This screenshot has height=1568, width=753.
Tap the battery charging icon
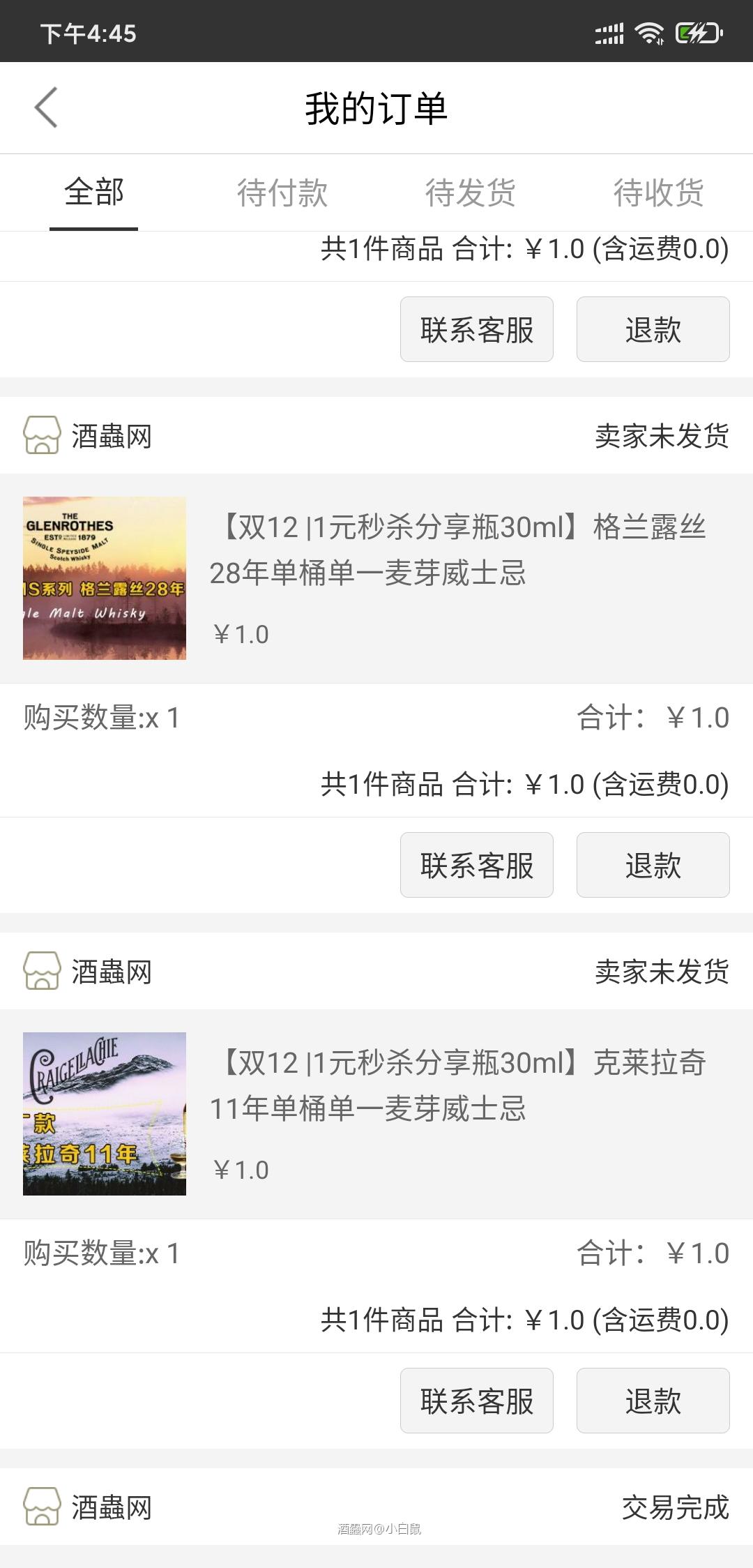[x=697, y=31]
